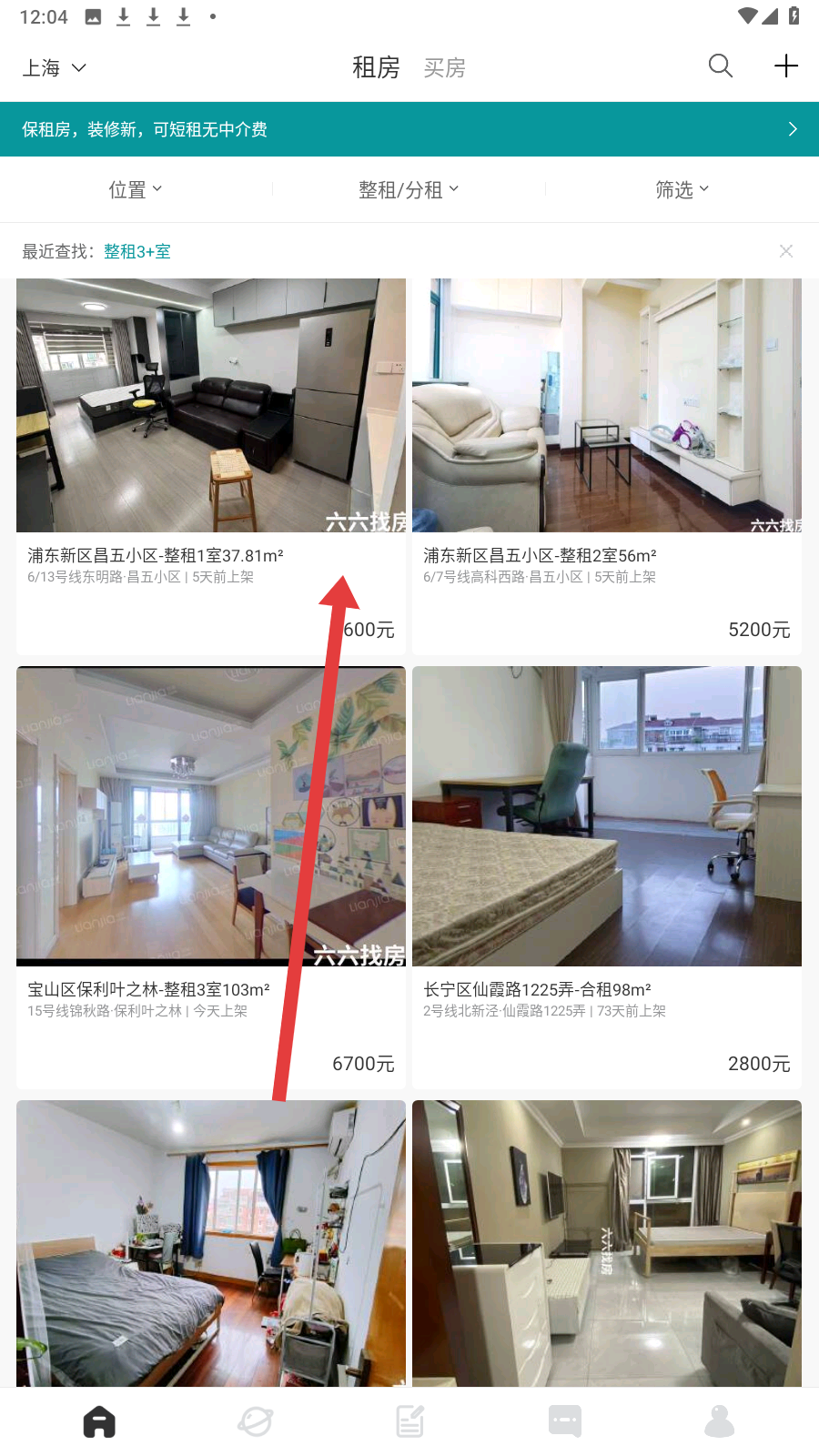Viewport: 819px width, 1456px height.
Task: Open the 筛选 filter options
Action: [x=682, y=189]
